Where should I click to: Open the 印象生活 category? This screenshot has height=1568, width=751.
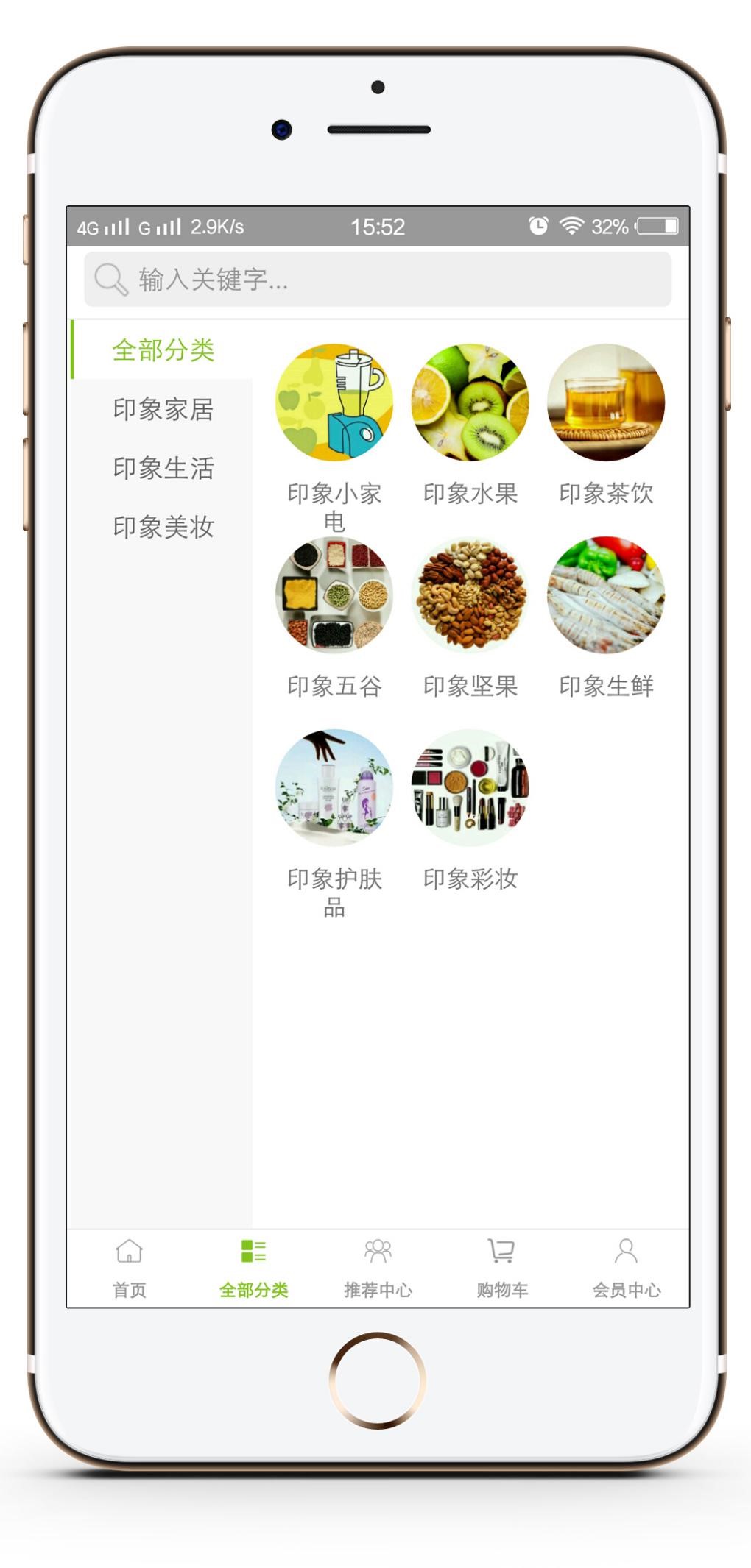pyautogui.click(x=163, y=468)
